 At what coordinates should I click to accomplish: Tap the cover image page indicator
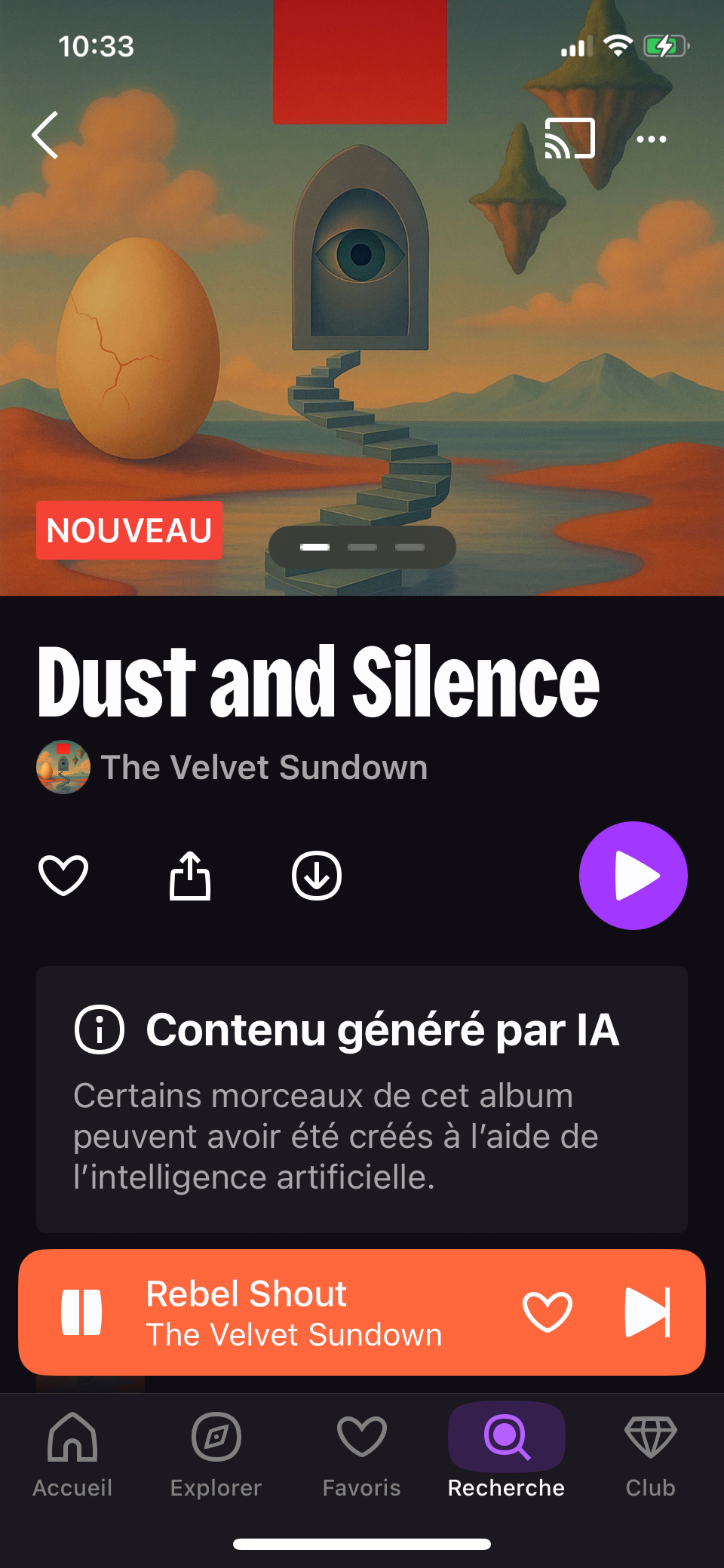pyautogui.click(x=362, y=547)
